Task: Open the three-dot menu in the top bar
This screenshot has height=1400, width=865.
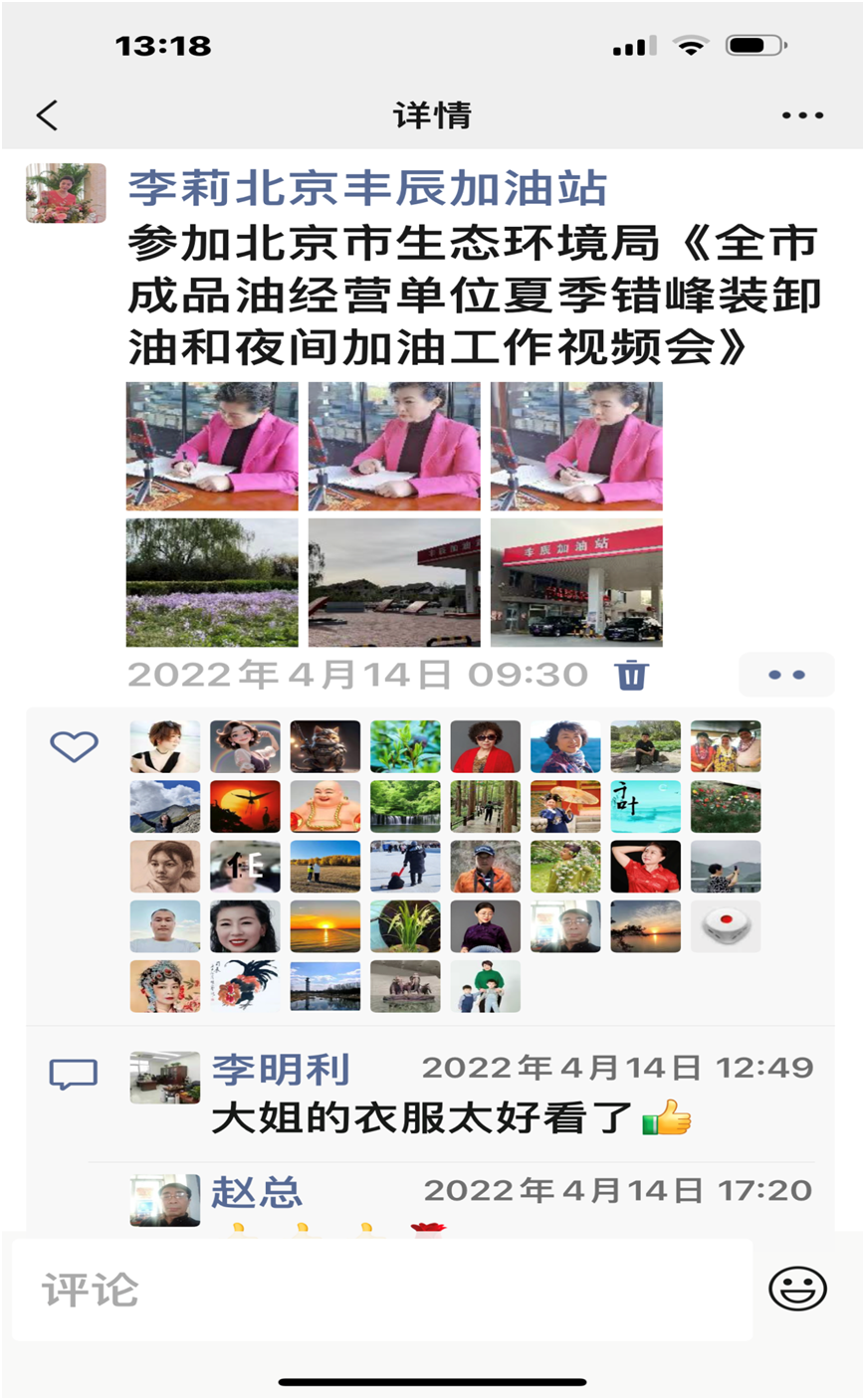Action: click(802, 115)
